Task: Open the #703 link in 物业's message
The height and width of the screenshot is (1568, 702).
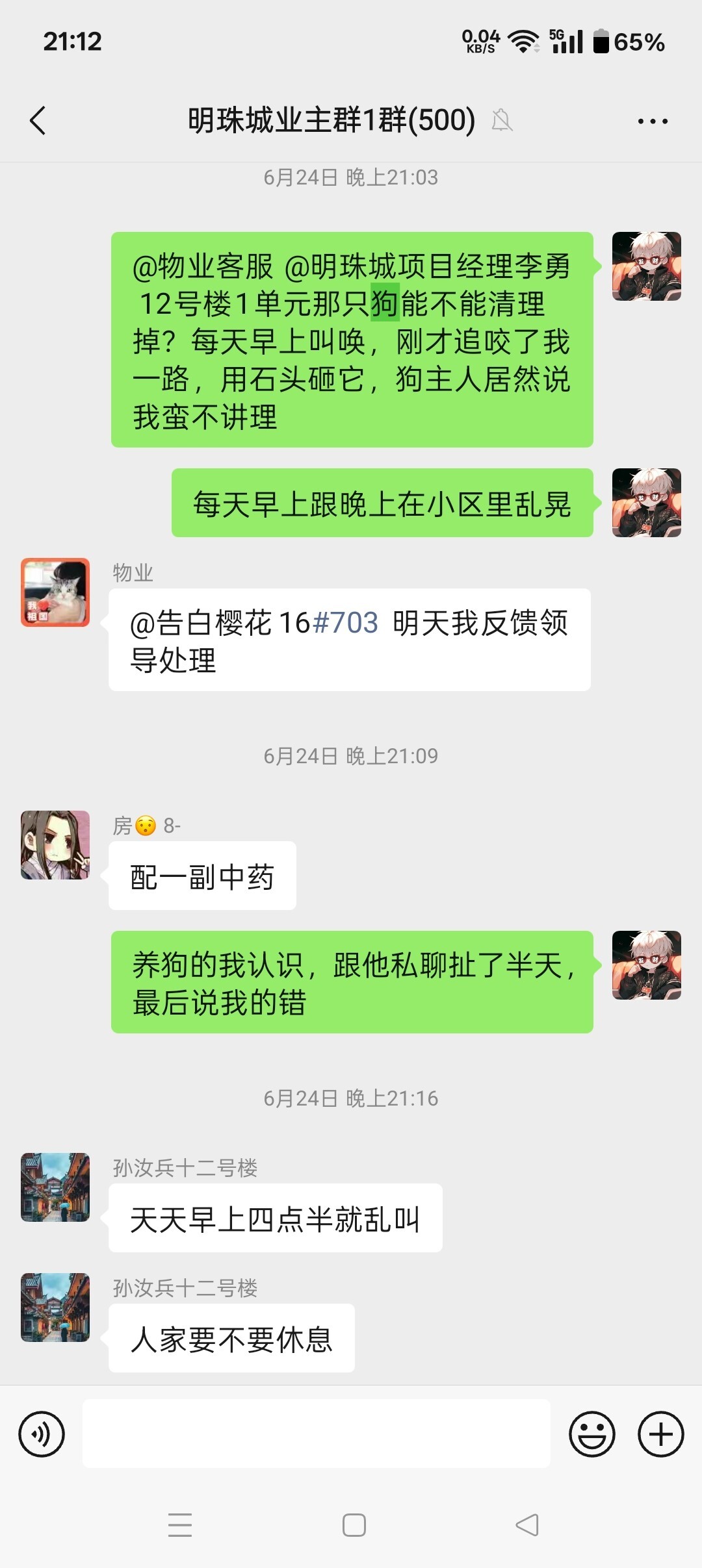Action: (345, 623)
